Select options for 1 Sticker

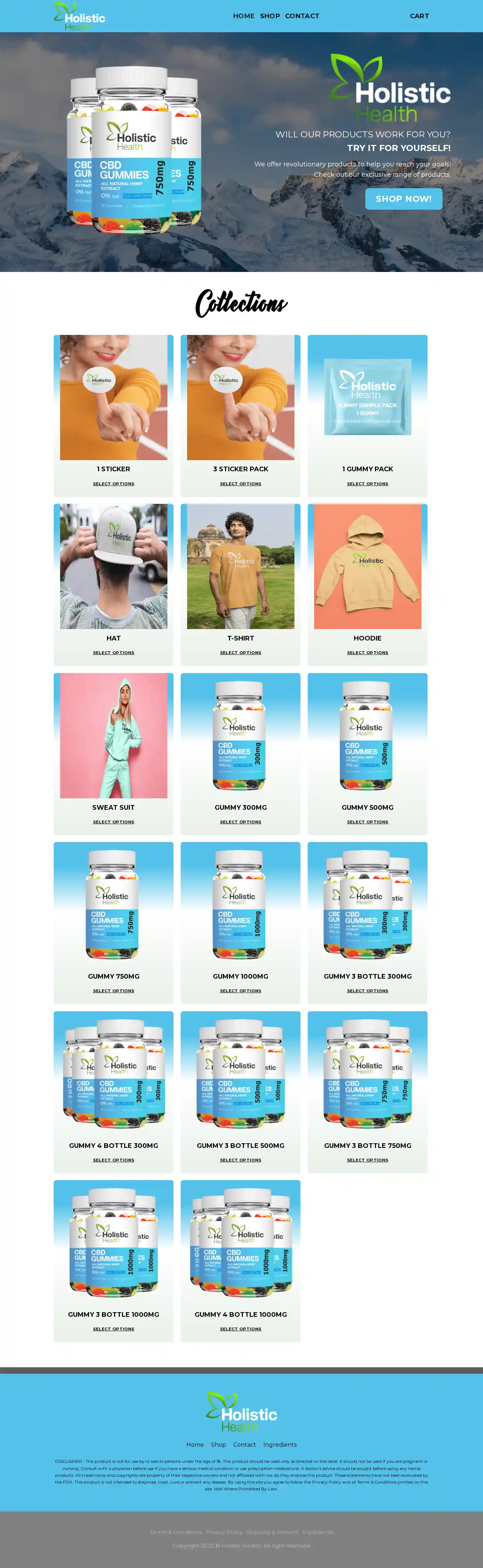[x=114, y=483]
